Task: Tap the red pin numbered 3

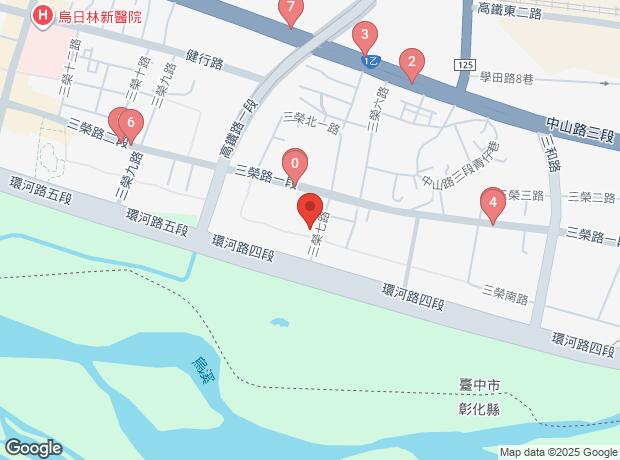Action: point(365,39)
